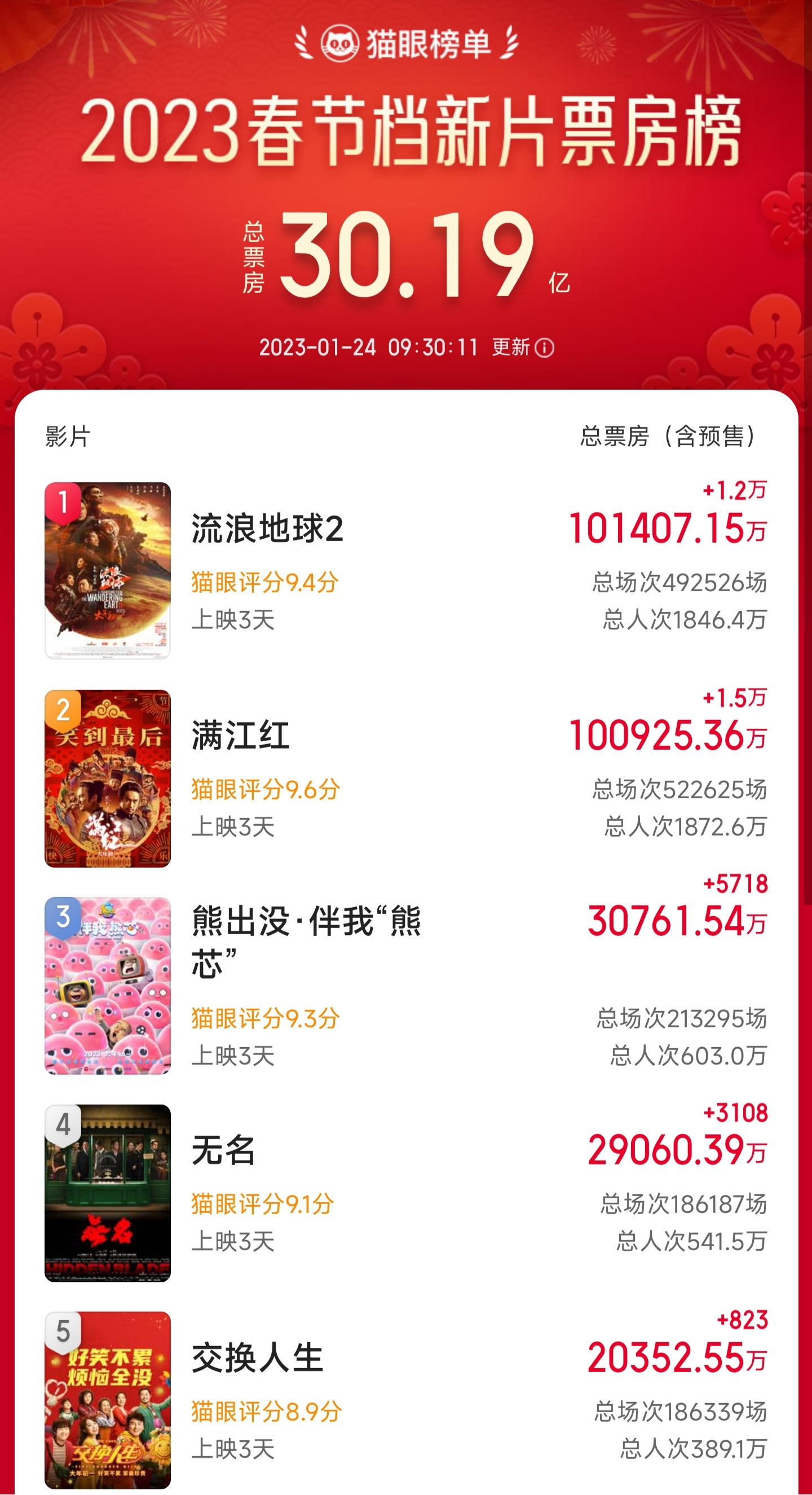812x1495 pixels.
Task: View details for 熊出没·伴我"熊芯"
Action: (406, 985)
